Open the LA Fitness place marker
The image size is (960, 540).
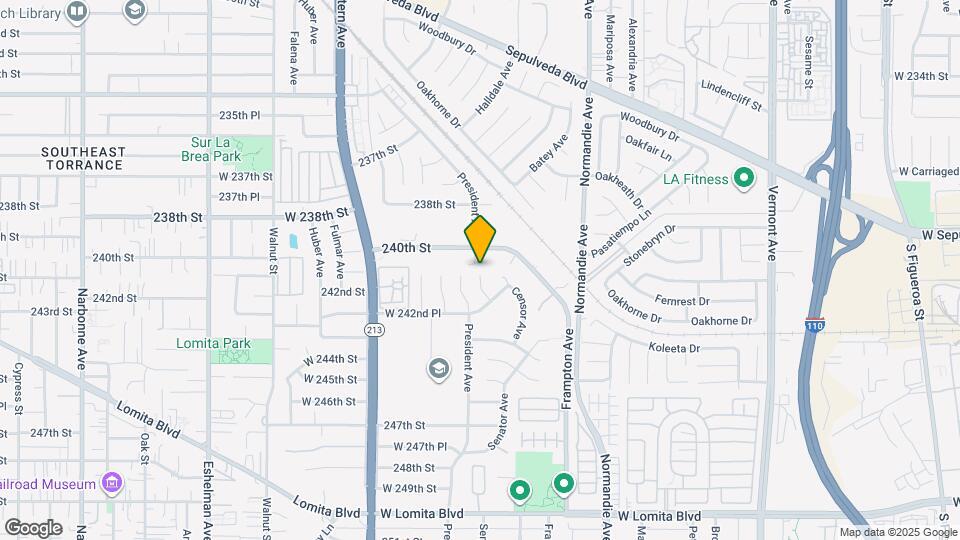(x=743, y=180)
